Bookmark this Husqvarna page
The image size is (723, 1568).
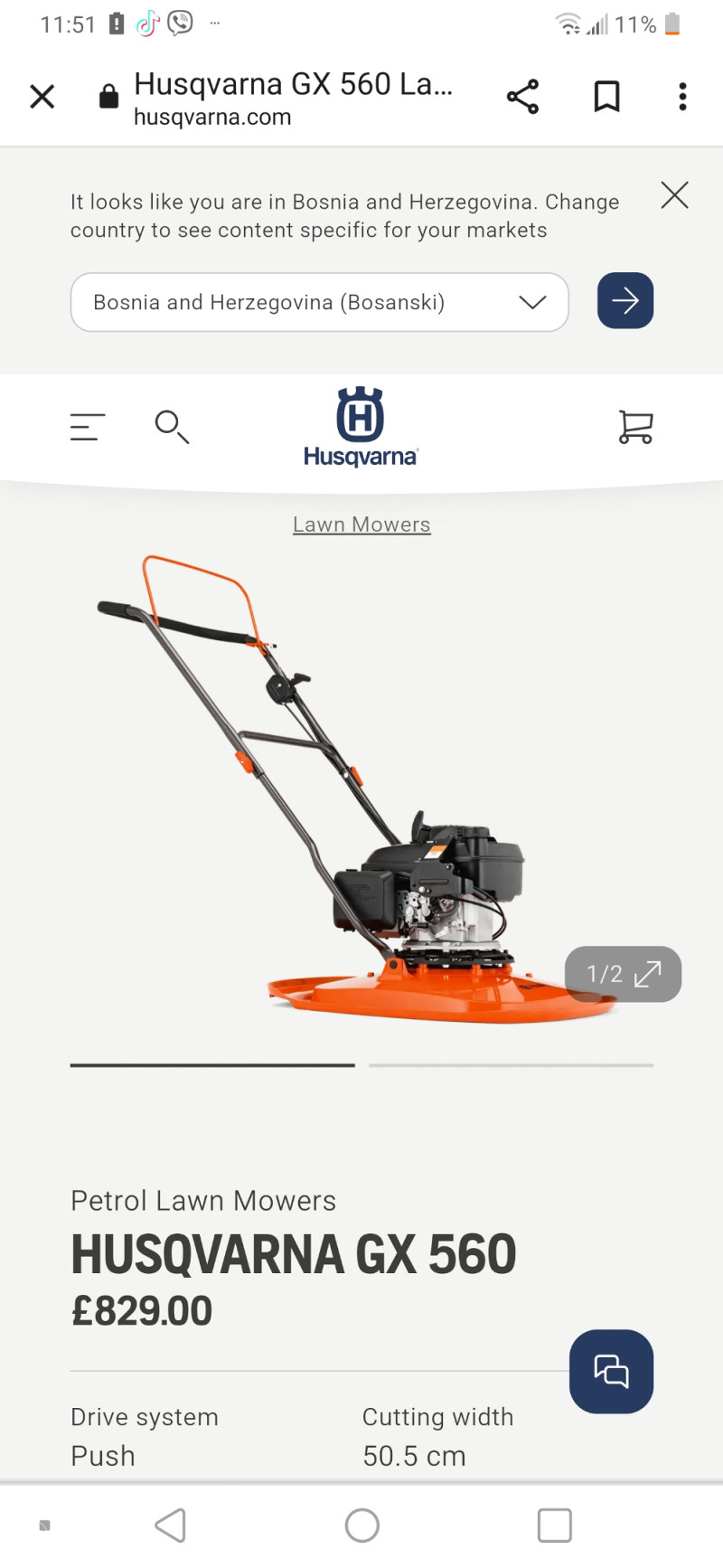coord(606,96)
